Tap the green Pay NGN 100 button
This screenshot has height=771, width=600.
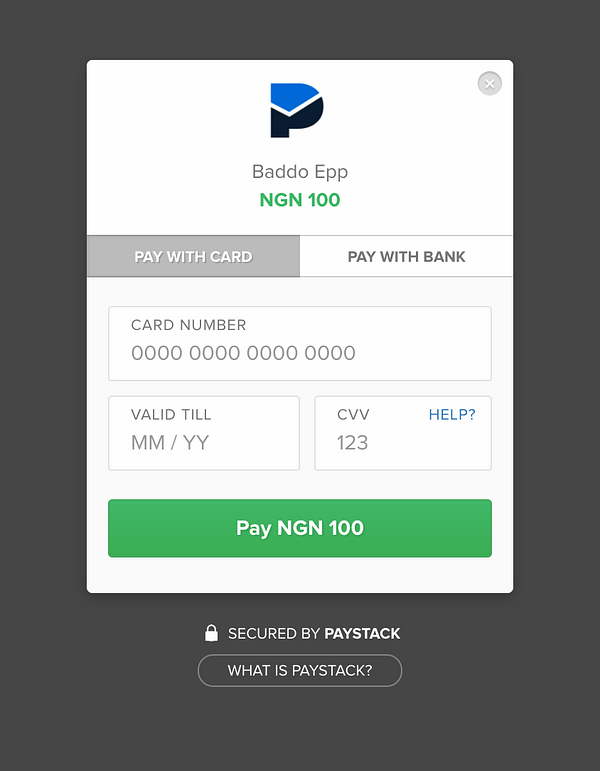click(299, 528)
